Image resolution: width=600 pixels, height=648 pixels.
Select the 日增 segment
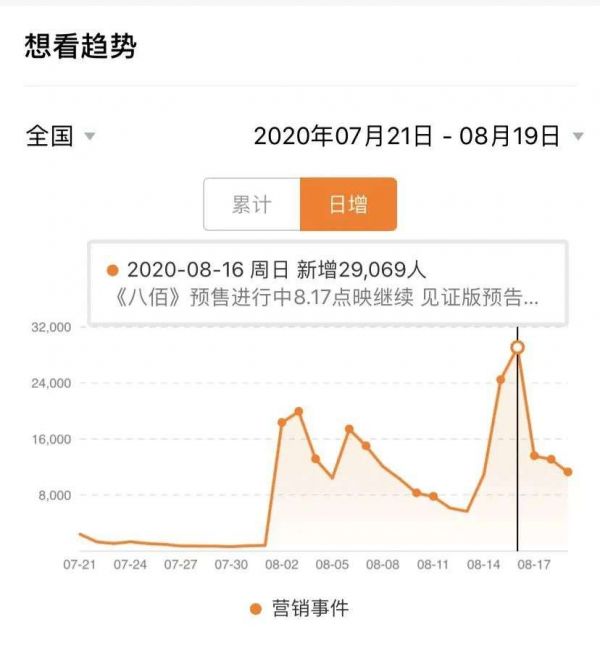[x=348, y=205]
